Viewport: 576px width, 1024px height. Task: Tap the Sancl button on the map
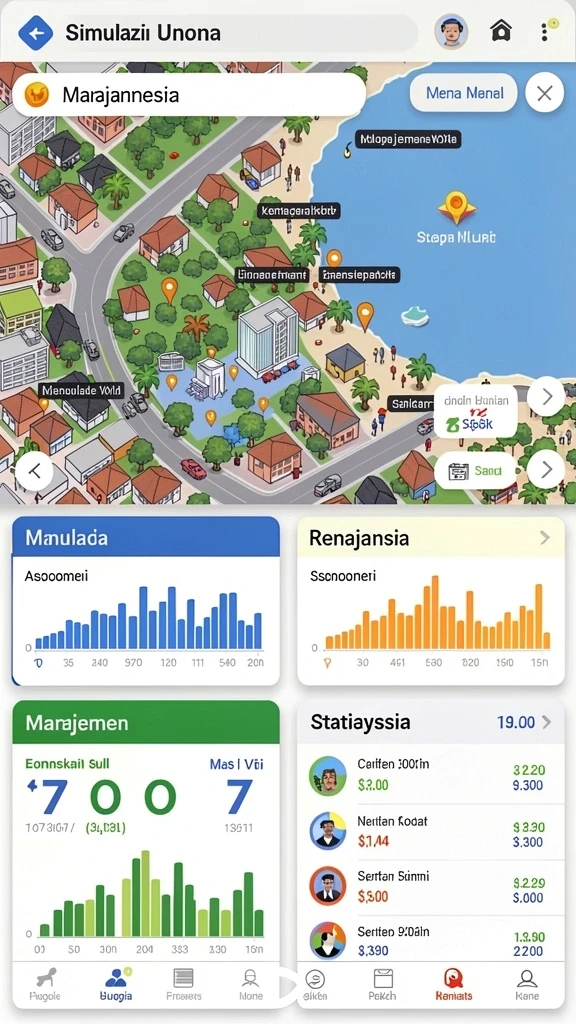pyautogui.click(x=475, y=470)
